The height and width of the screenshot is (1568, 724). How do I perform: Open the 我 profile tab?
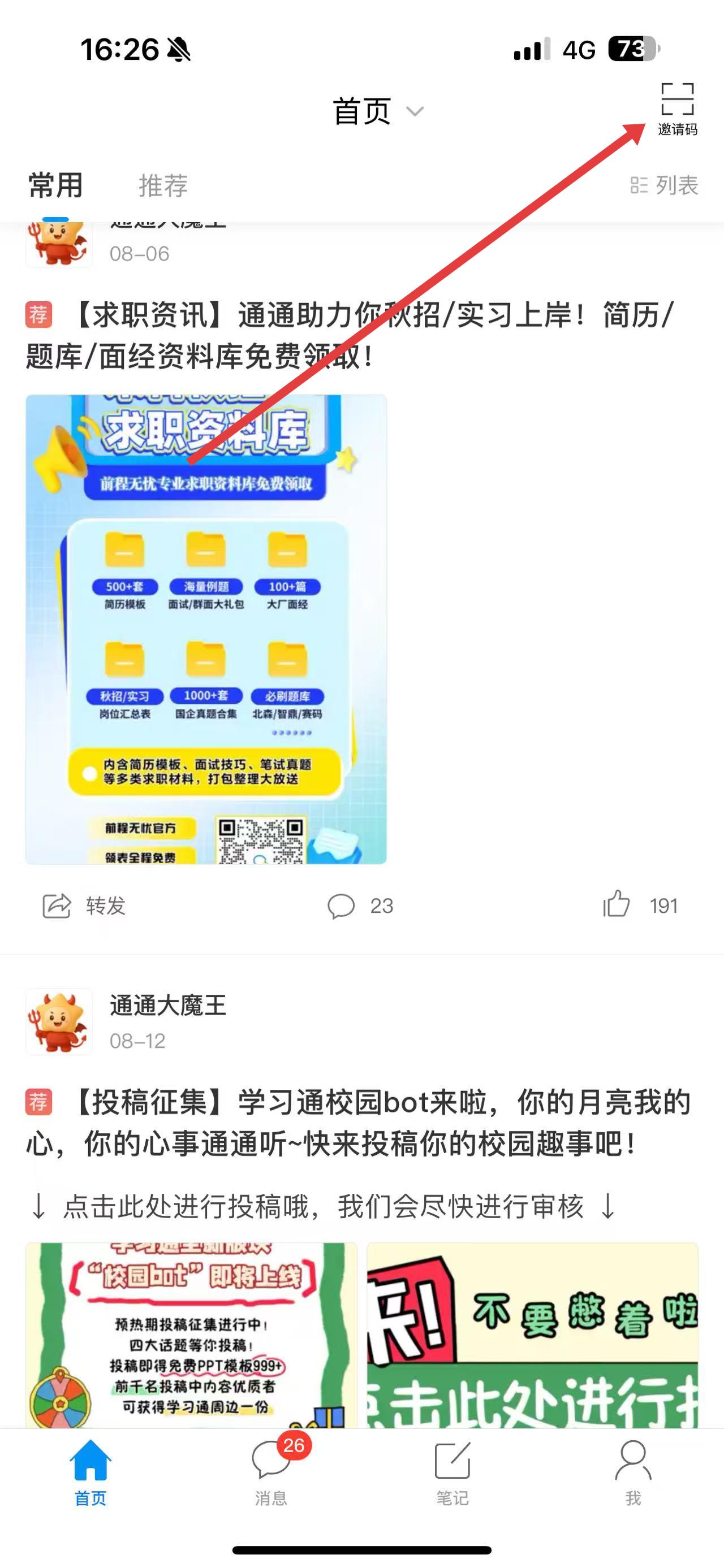(633, 1471)
